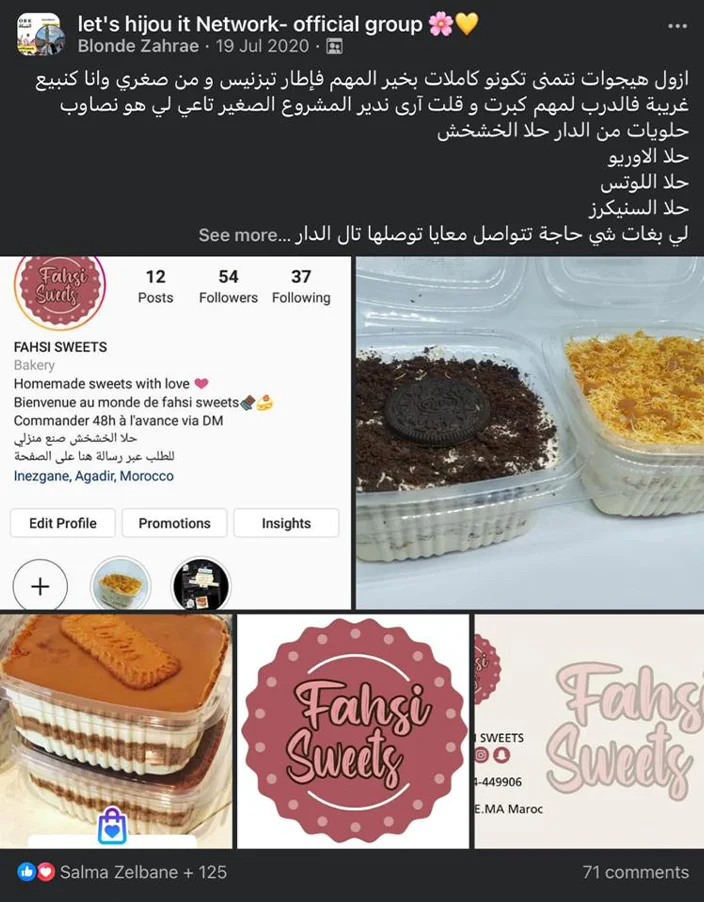
Task: Open the 71 comments
Action: click(635, 872)
